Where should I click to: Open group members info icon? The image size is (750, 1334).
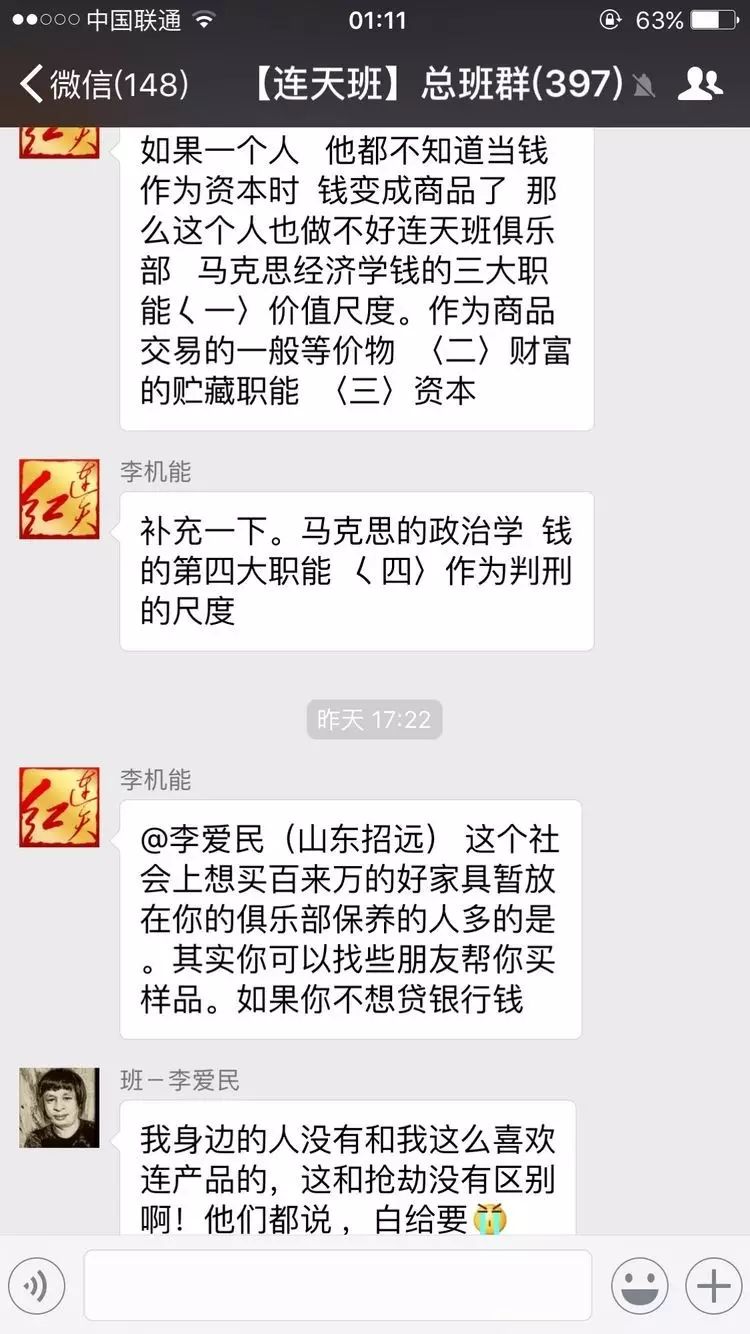[699, 84]
